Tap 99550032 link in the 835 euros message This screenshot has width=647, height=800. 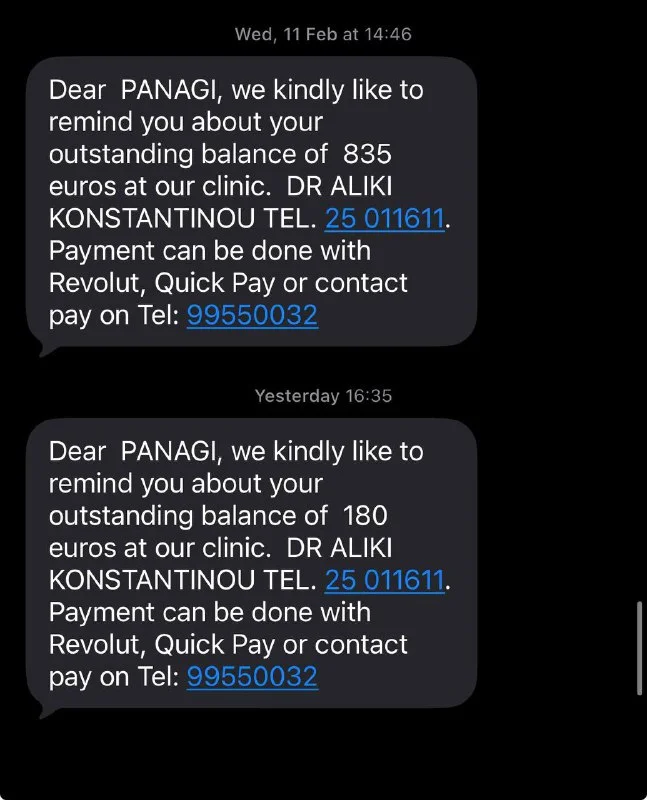(252, 316)
